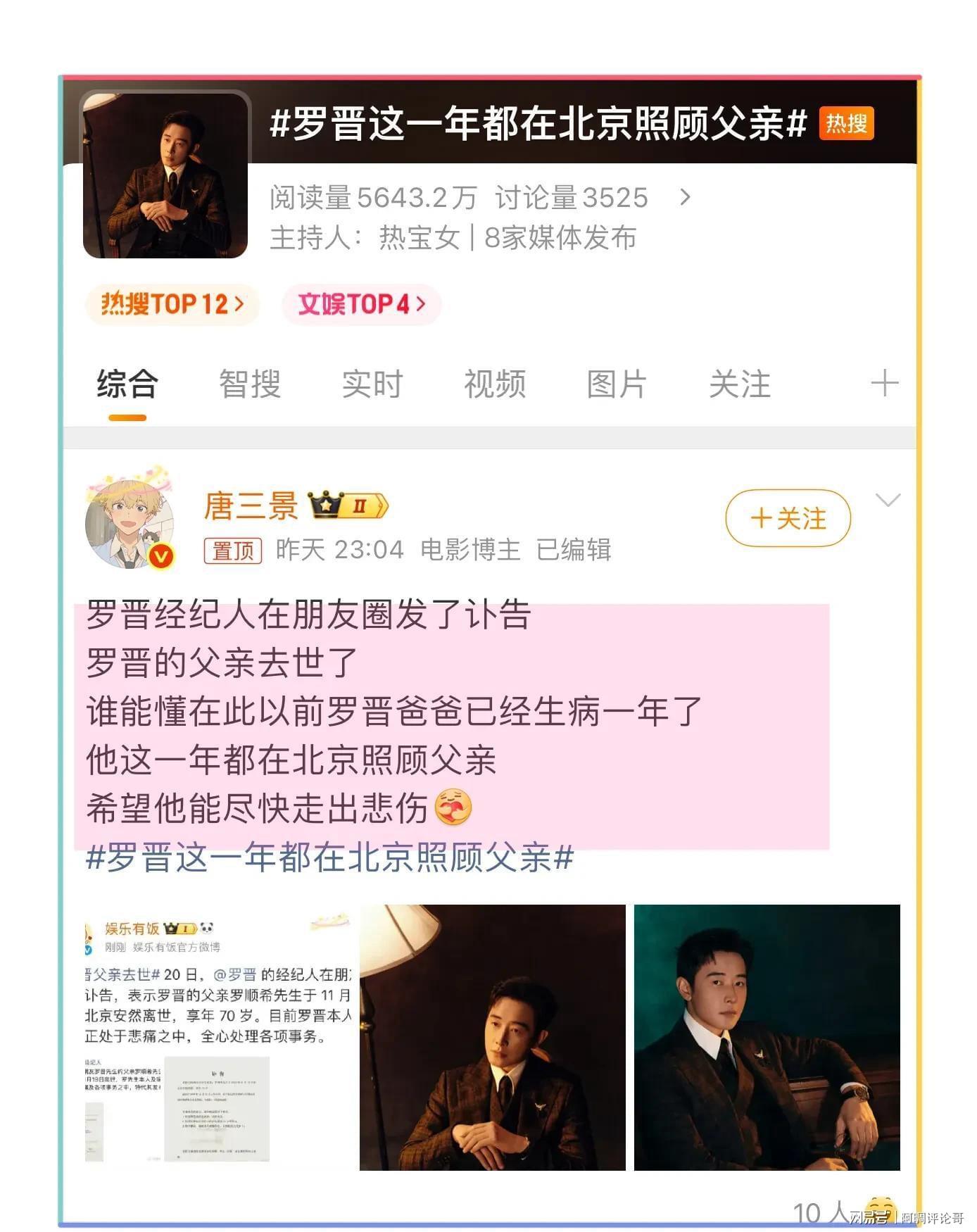
Task: Open the topic cover image
Action: (x=166, y=175)
